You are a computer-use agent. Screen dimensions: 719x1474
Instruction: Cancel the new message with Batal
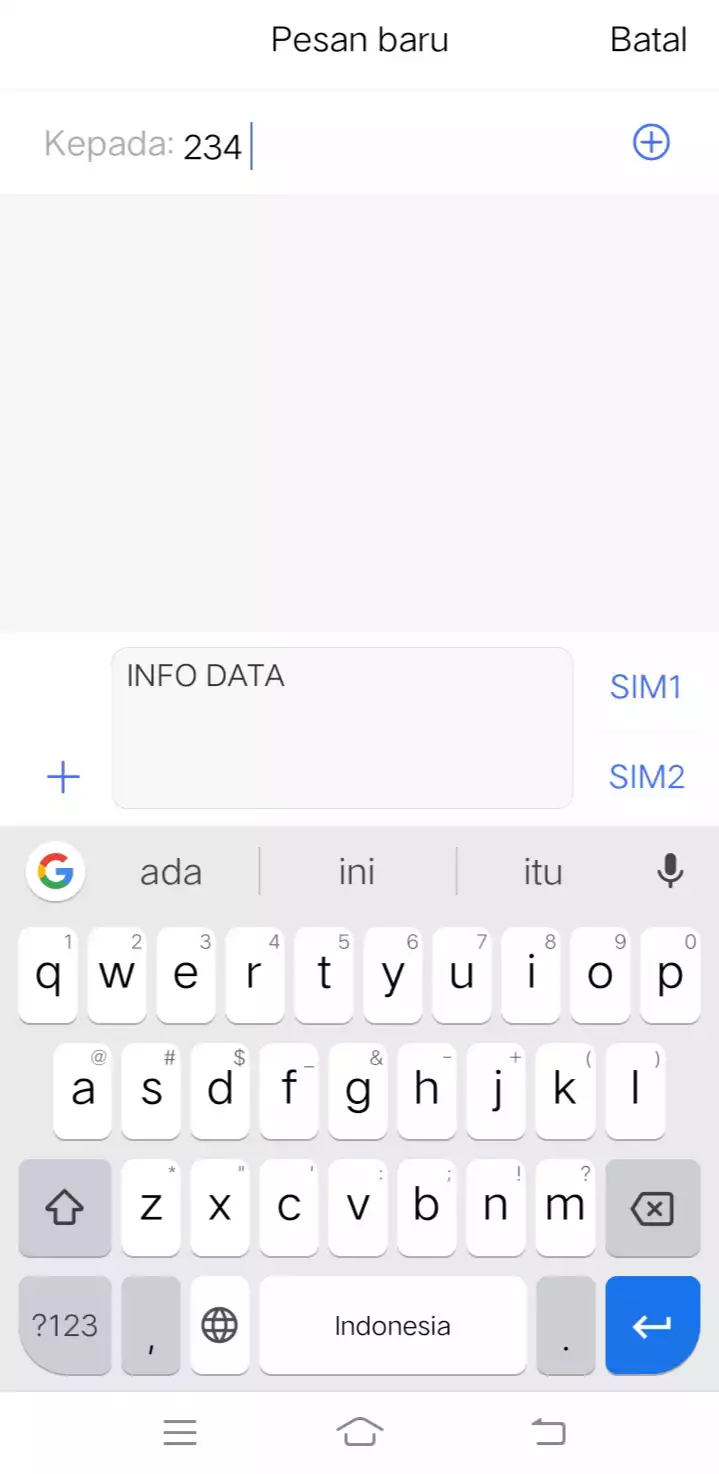pos(648,40)
